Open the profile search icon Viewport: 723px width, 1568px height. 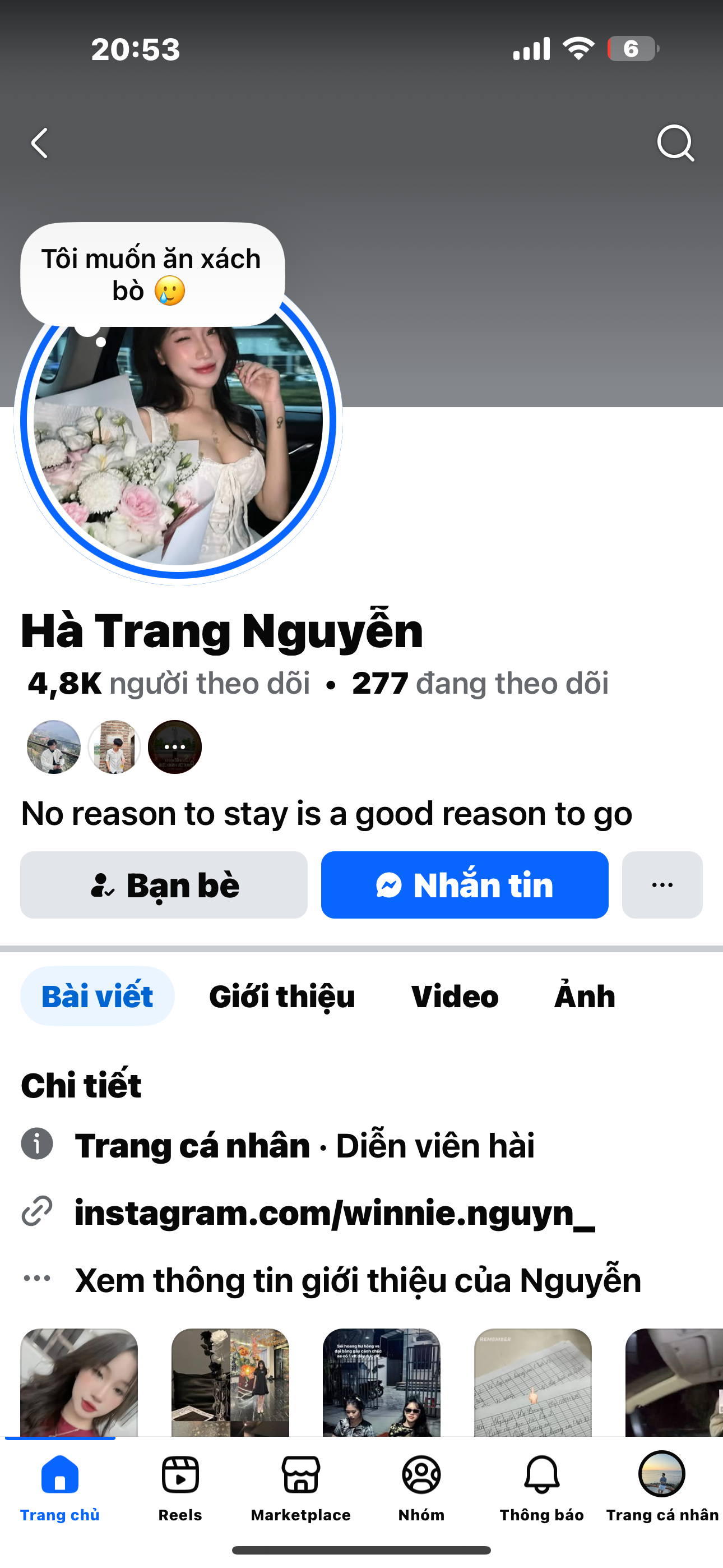(675, 144)
